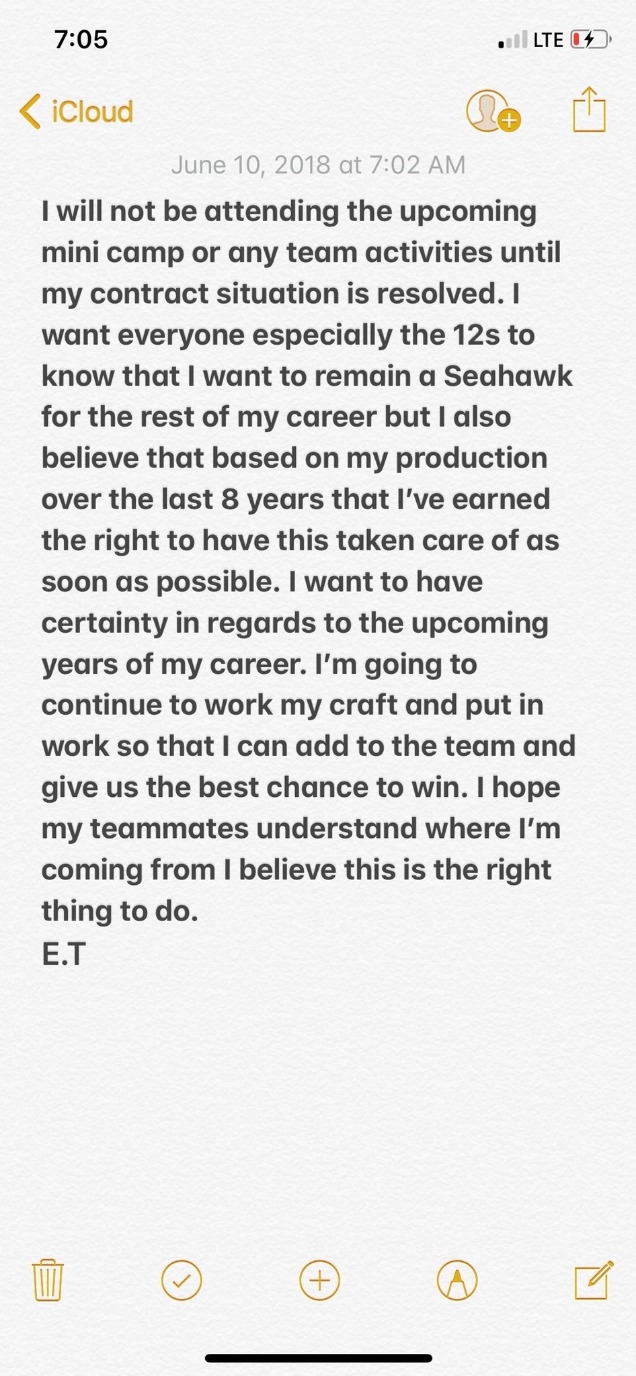Open the plus attachment menu

click(319, 1278)
